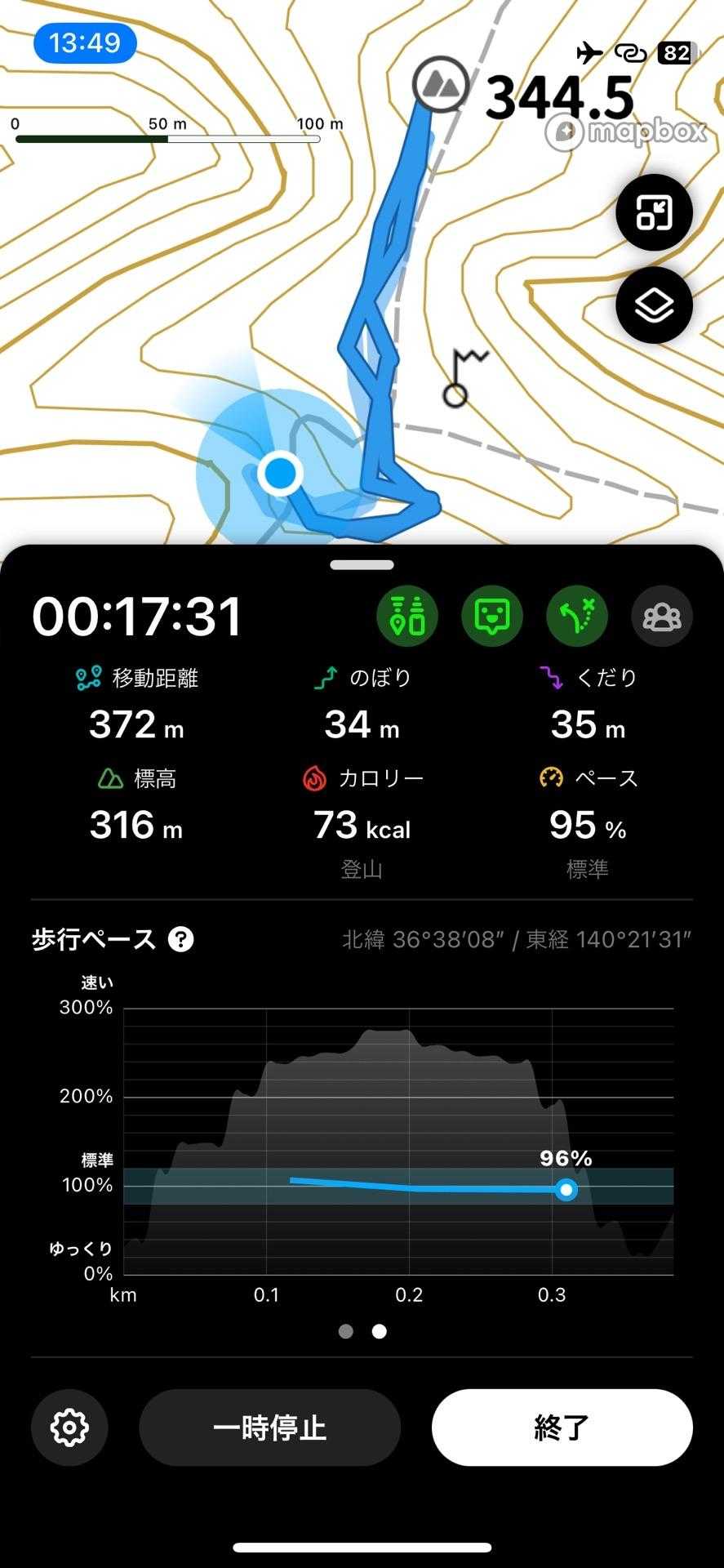Pause the activity with 一時停止
This screenshot has width=724, height=1568.
[269, 1428]
